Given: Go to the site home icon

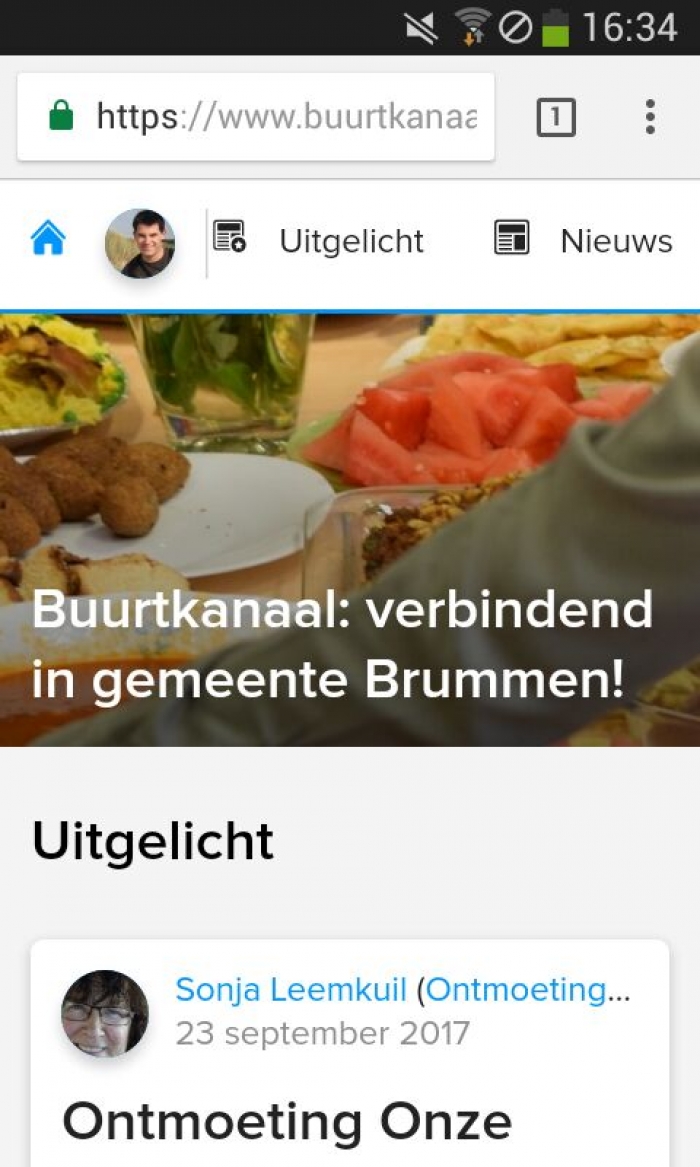Looking at the screenshot, I should (x=48, y=239).
